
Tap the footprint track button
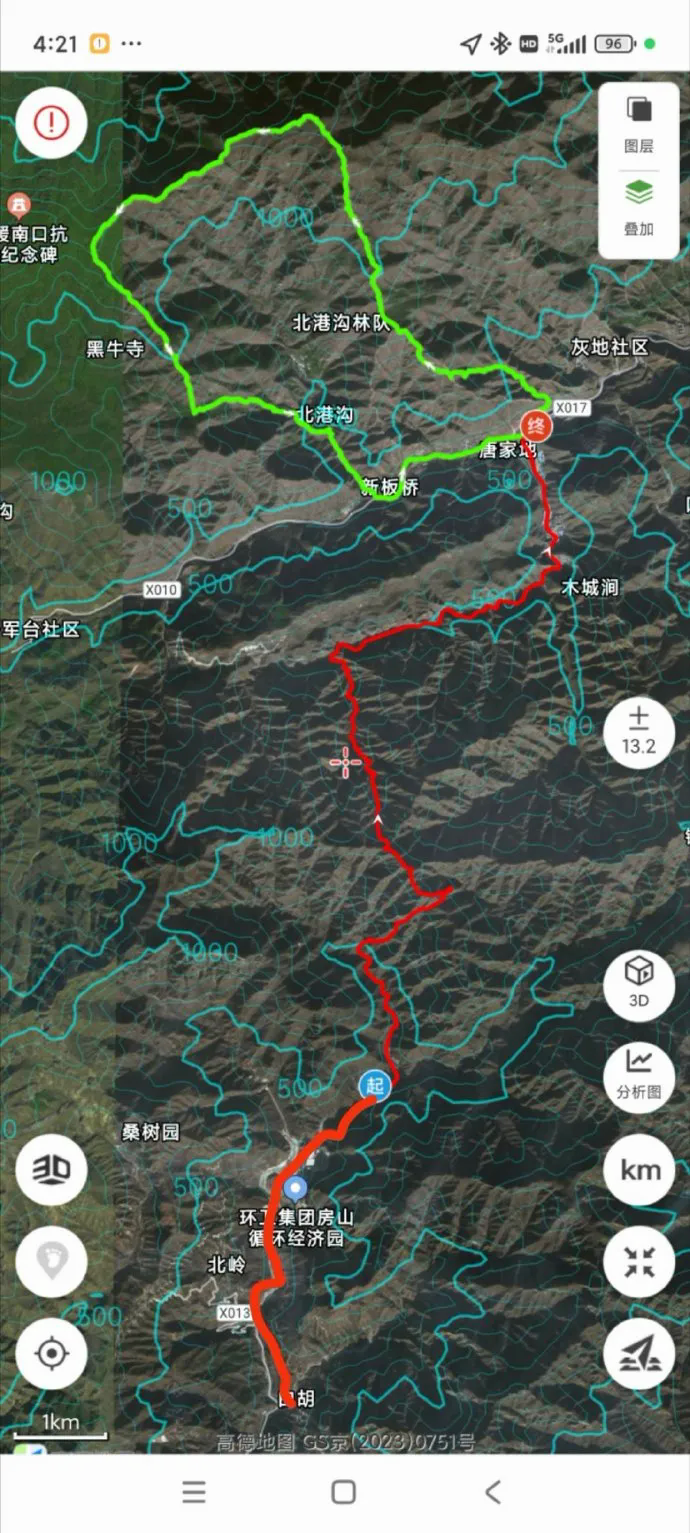pos(51,1262)
